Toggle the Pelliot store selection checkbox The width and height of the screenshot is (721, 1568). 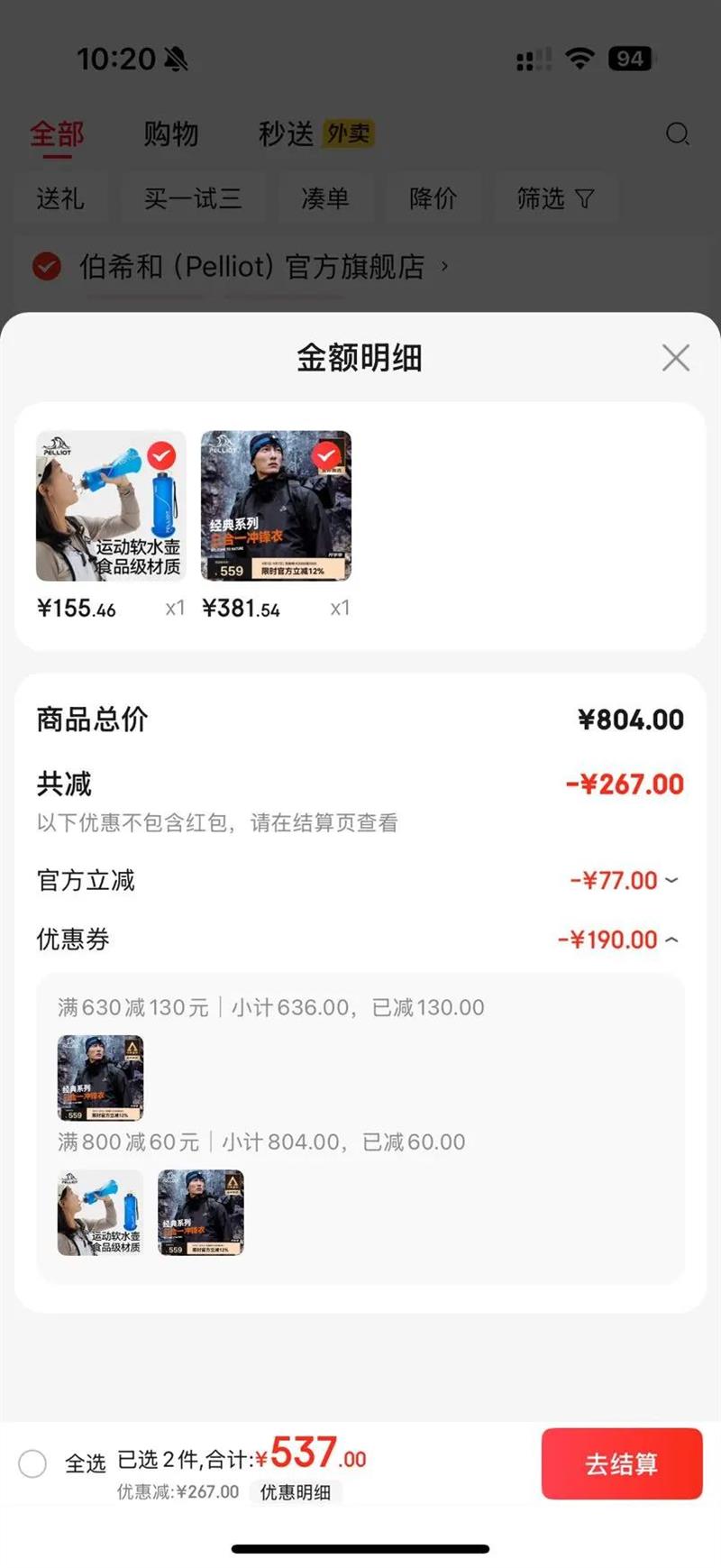tap(47, 267)
